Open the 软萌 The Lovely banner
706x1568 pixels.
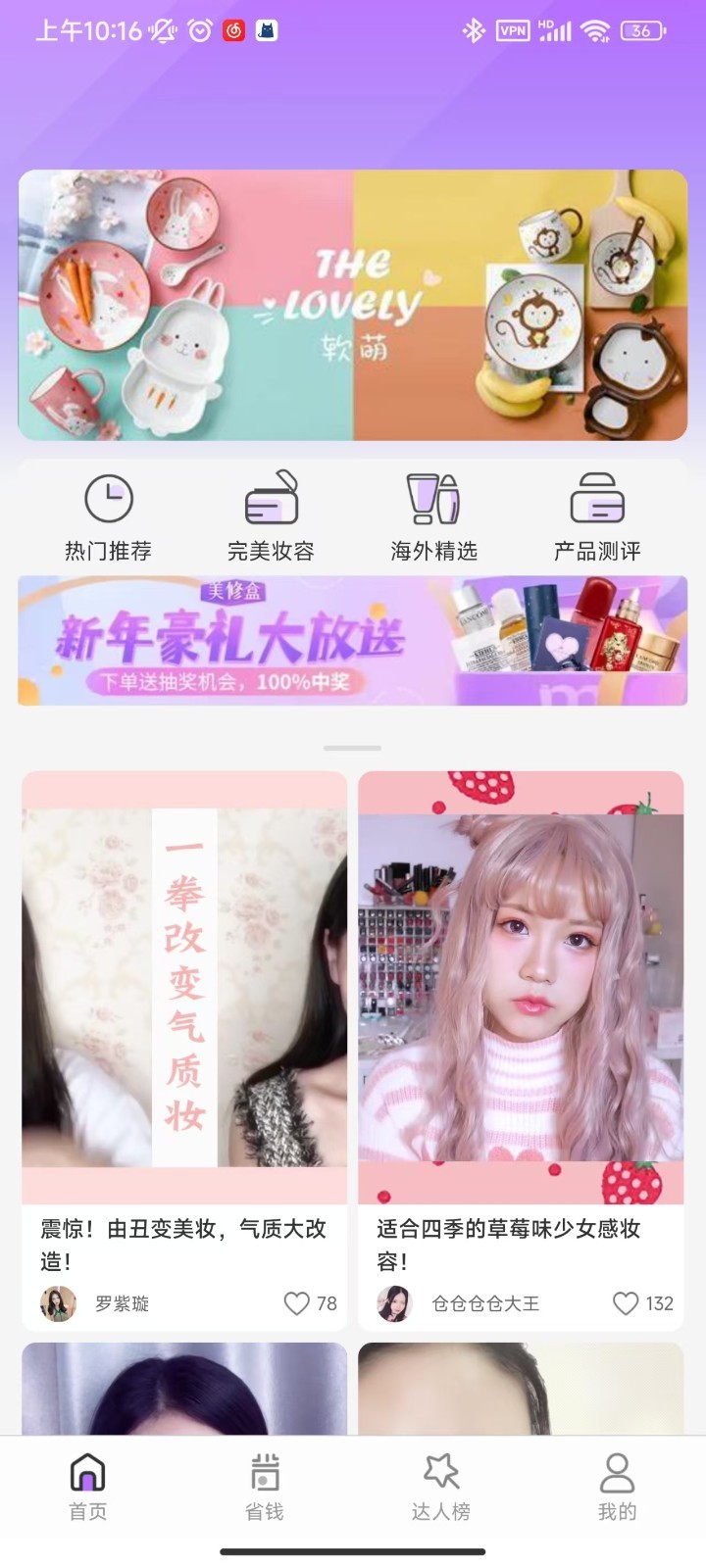(x=353, y=305)
